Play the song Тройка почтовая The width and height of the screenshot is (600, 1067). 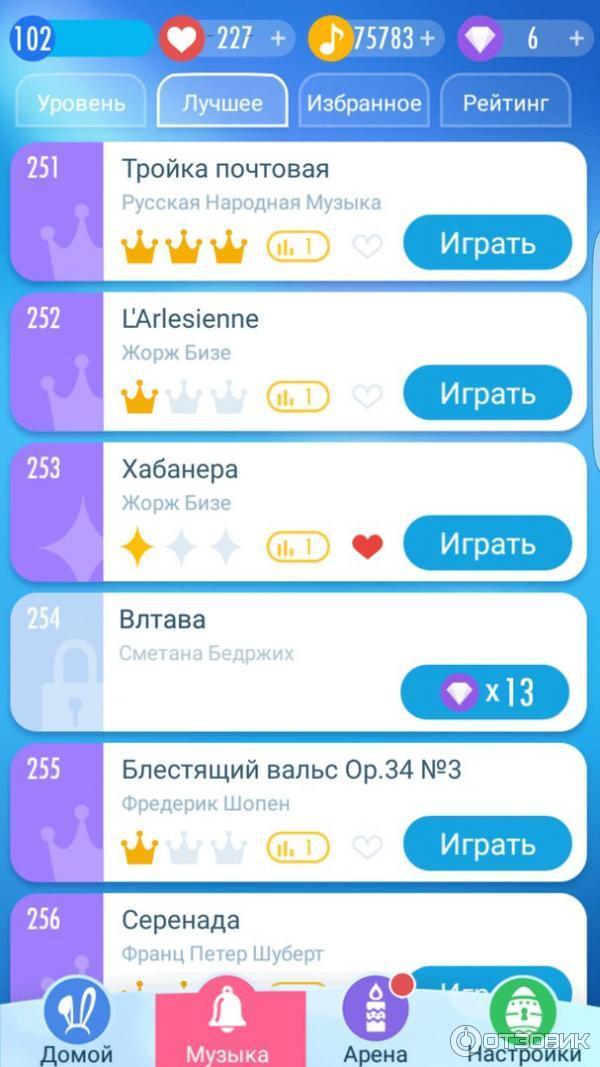click(487, 243)
